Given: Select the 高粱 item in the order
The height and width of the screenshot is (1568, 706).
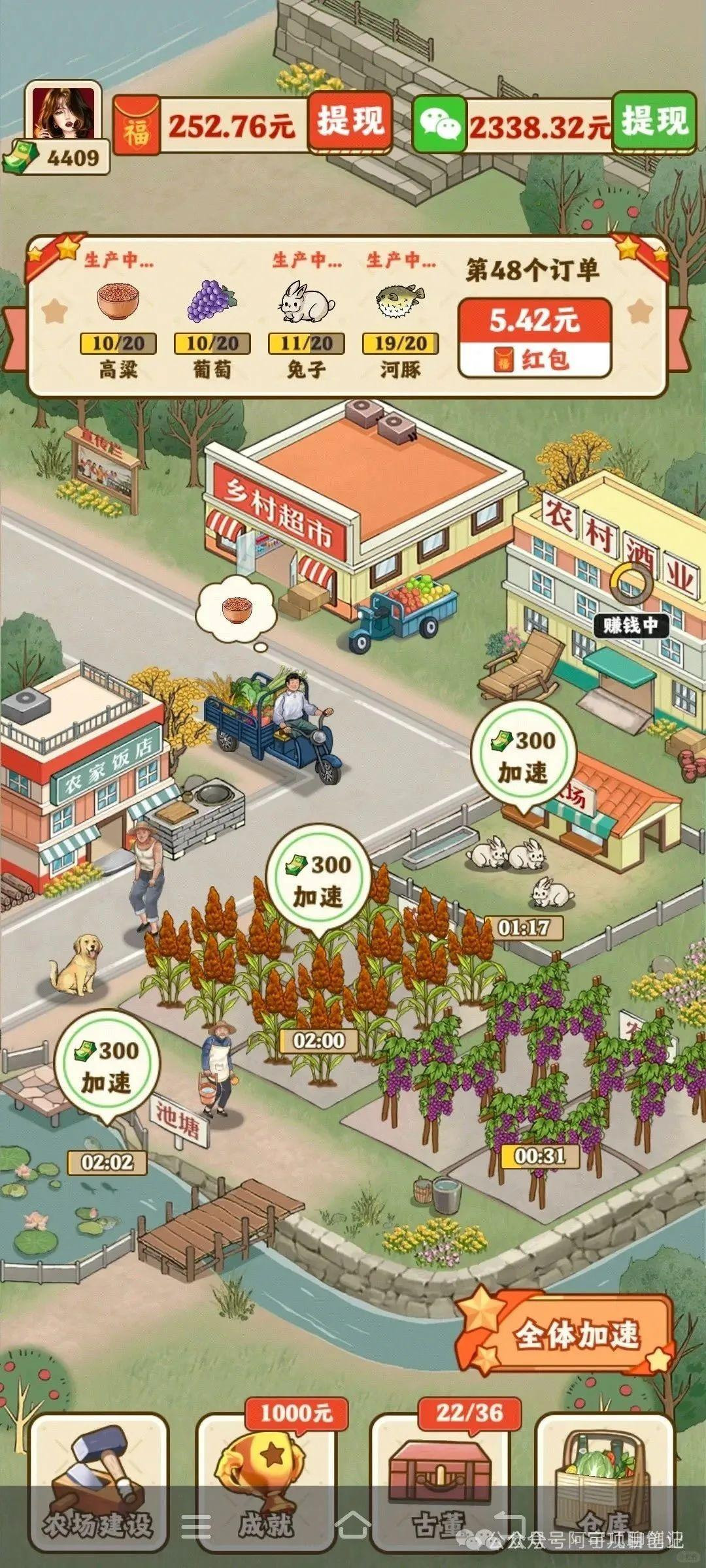Looking at the screenshot, I should pos(118,330).
